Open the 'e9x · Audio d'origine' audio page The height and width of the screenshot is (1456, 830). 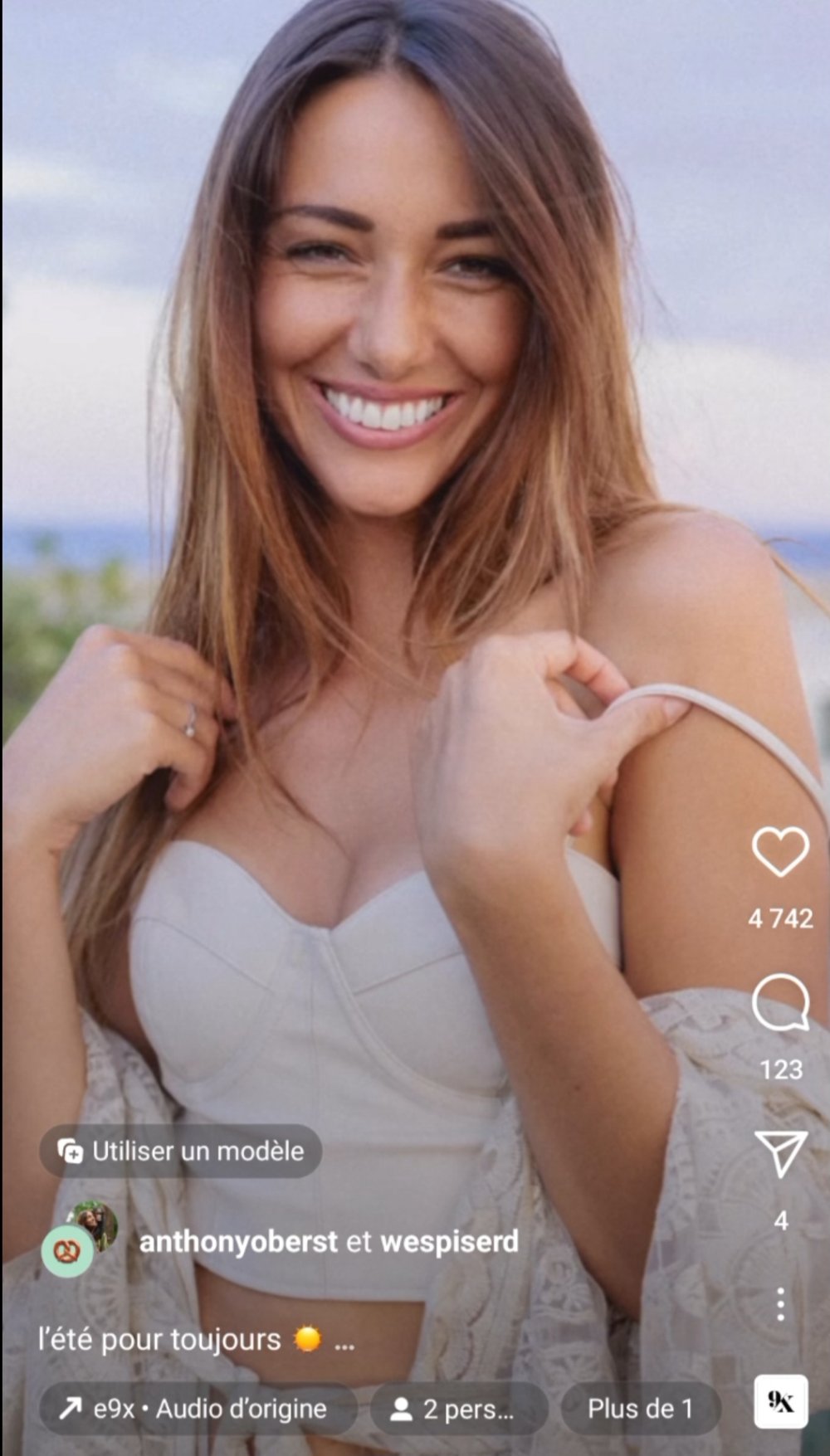198,1408
